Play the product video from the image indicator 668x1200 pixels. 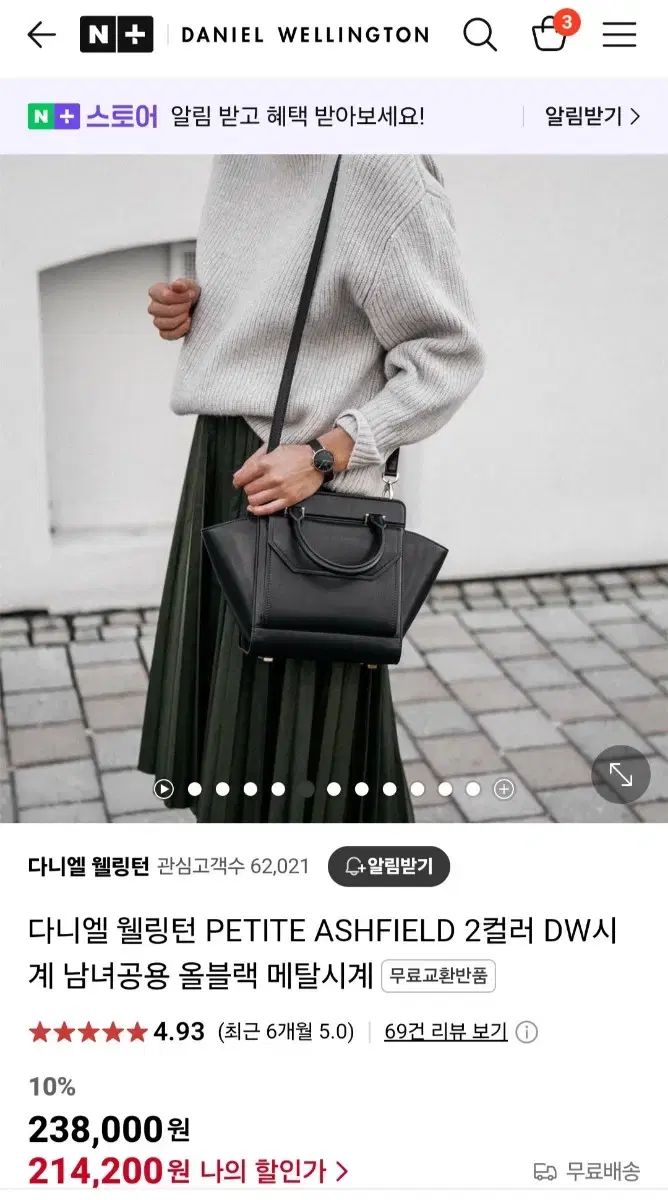(164, 789)
